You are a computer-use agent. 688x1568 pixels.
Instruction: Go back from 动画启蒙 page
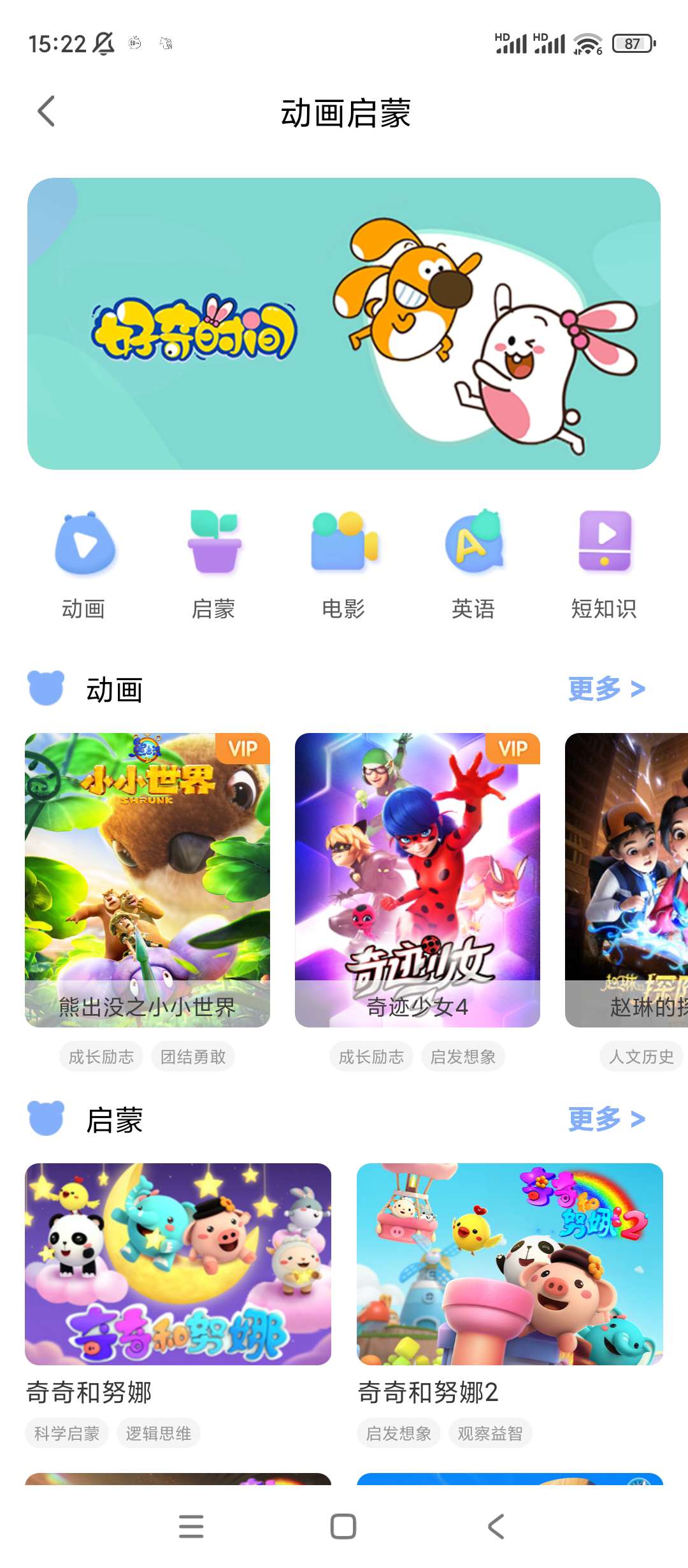[x=47, y=112]
